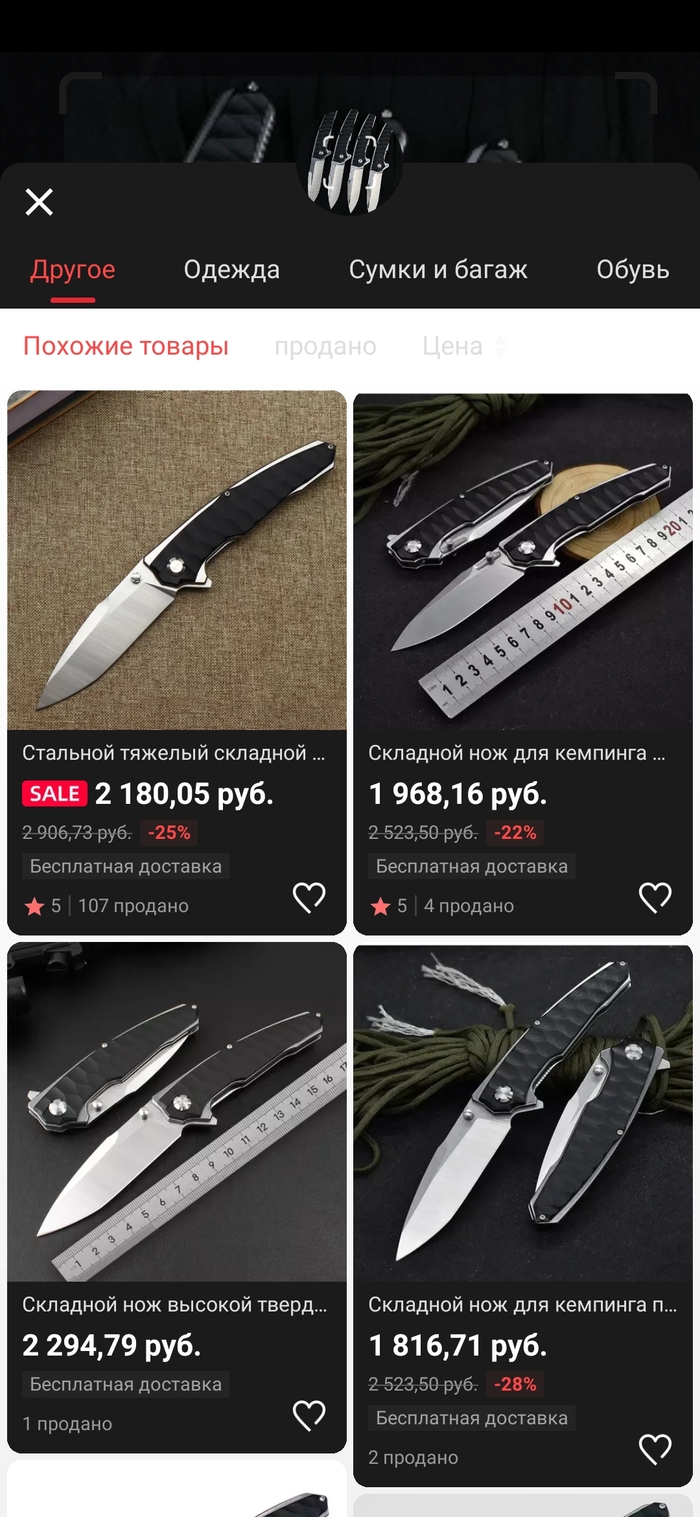Add the 2 180,05 руб. knife to wishlist
The image size is (700, 1517).
309,898
